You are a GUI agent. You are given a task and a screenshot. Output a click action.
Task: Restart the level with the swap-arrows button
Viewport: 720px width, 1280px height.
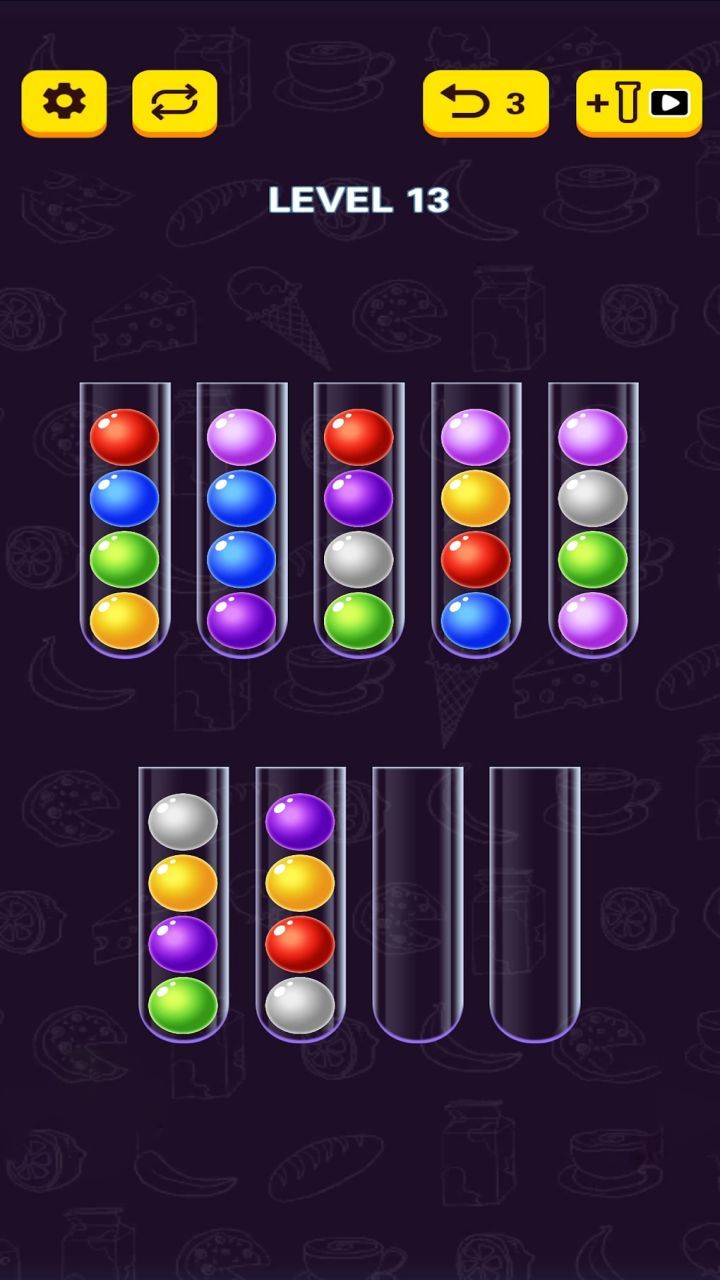[174, 102]
